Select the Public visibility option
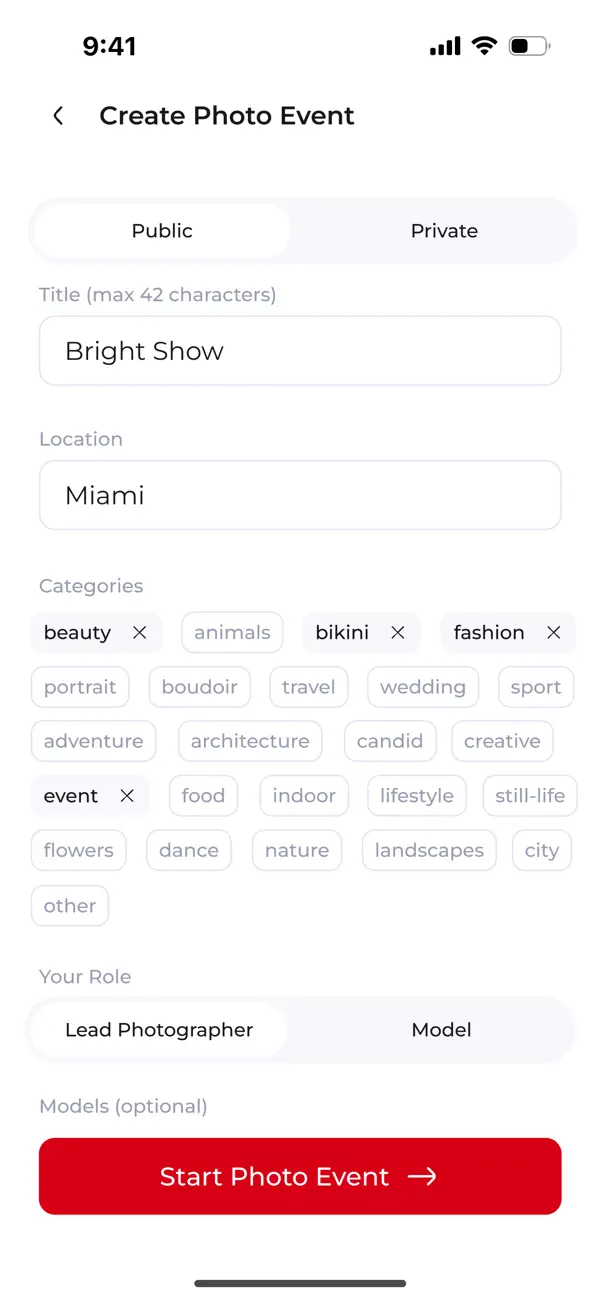The image size is (600, 1299). [x=162, y=231]
